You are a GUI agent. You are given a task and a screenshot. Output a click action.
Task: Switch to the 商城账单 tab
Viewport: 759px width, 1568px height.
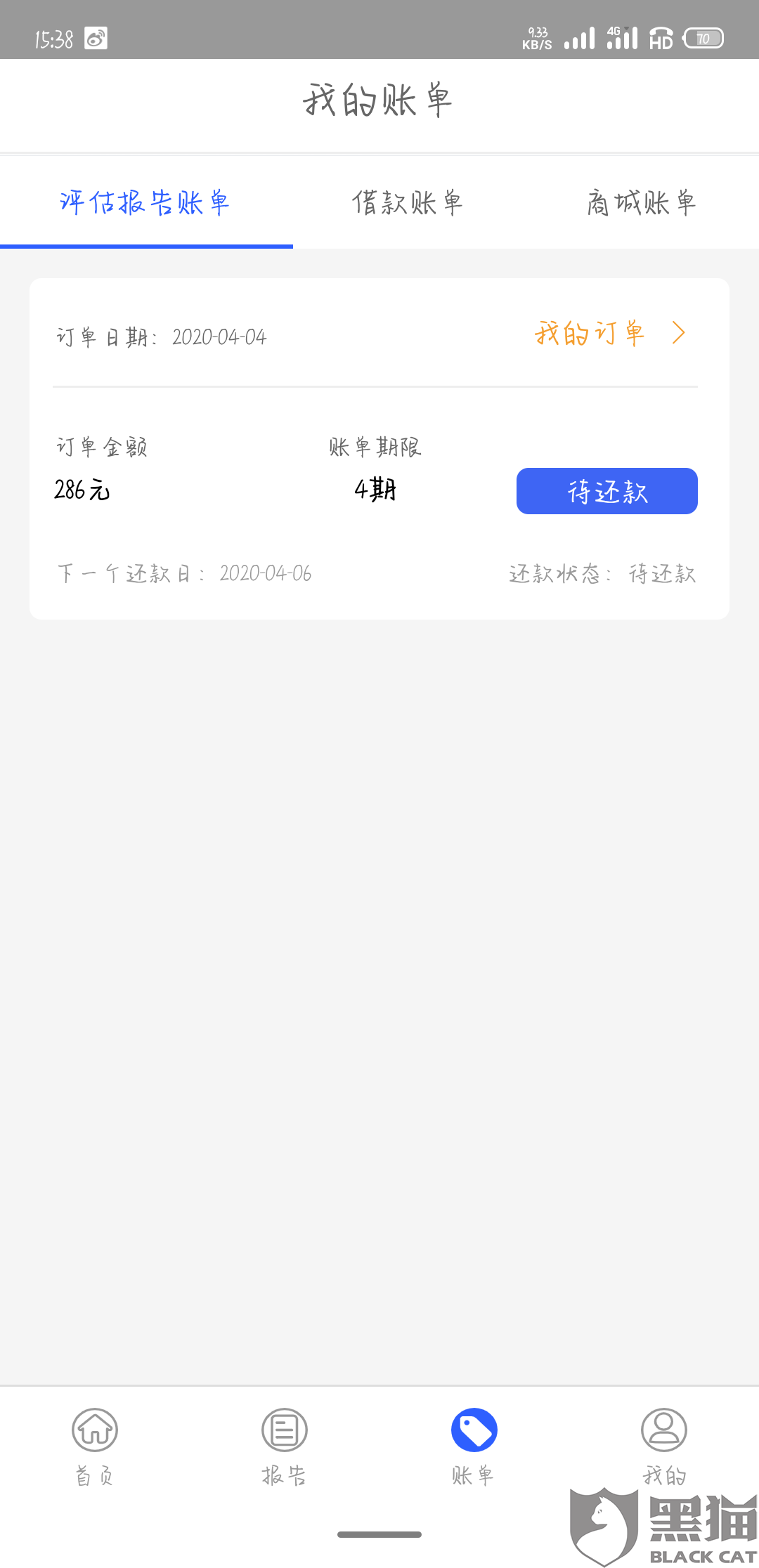point(641,203)
